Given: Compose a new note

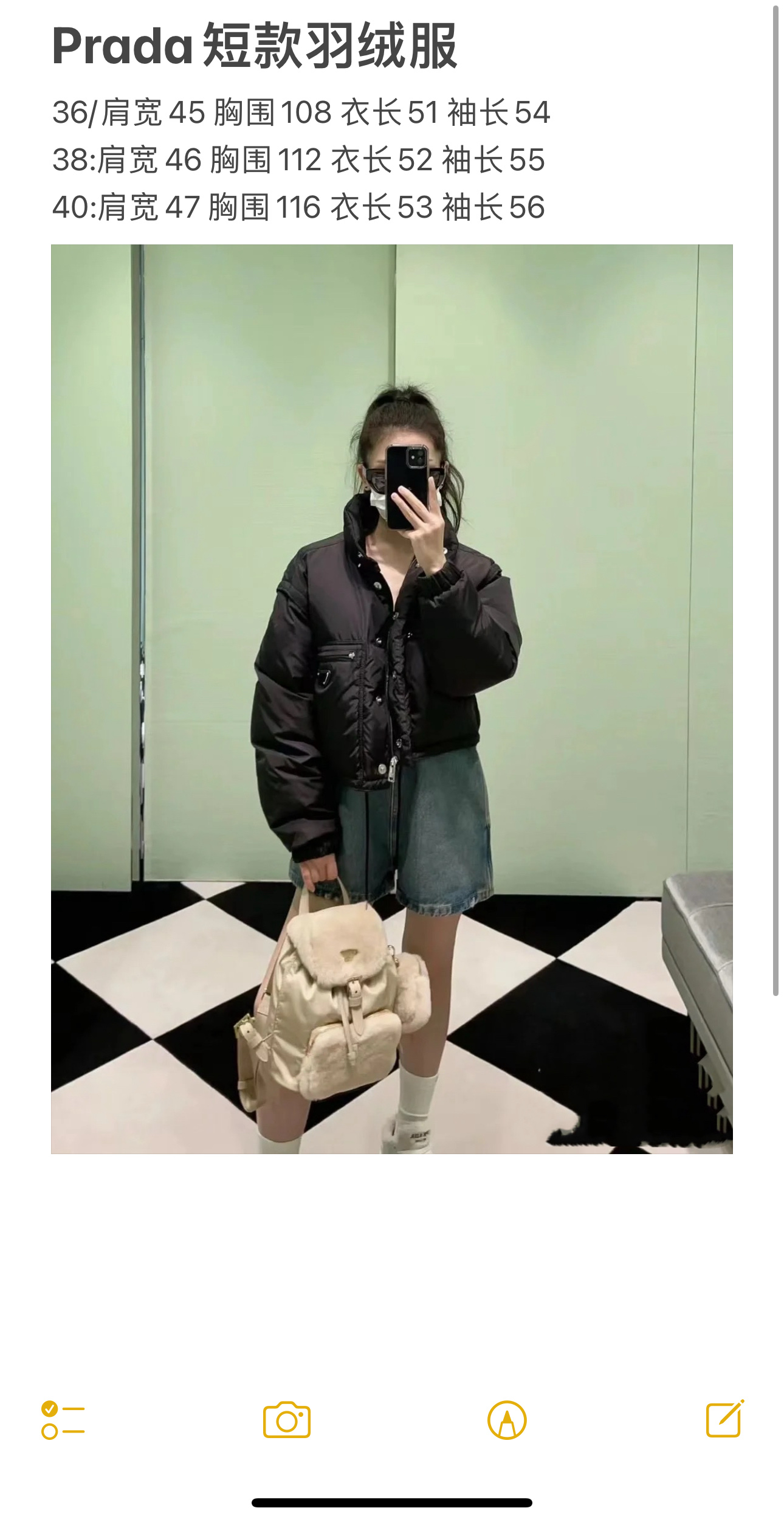Looking at the screenshot, I should pyautogui.click(x=724, y=1419).
